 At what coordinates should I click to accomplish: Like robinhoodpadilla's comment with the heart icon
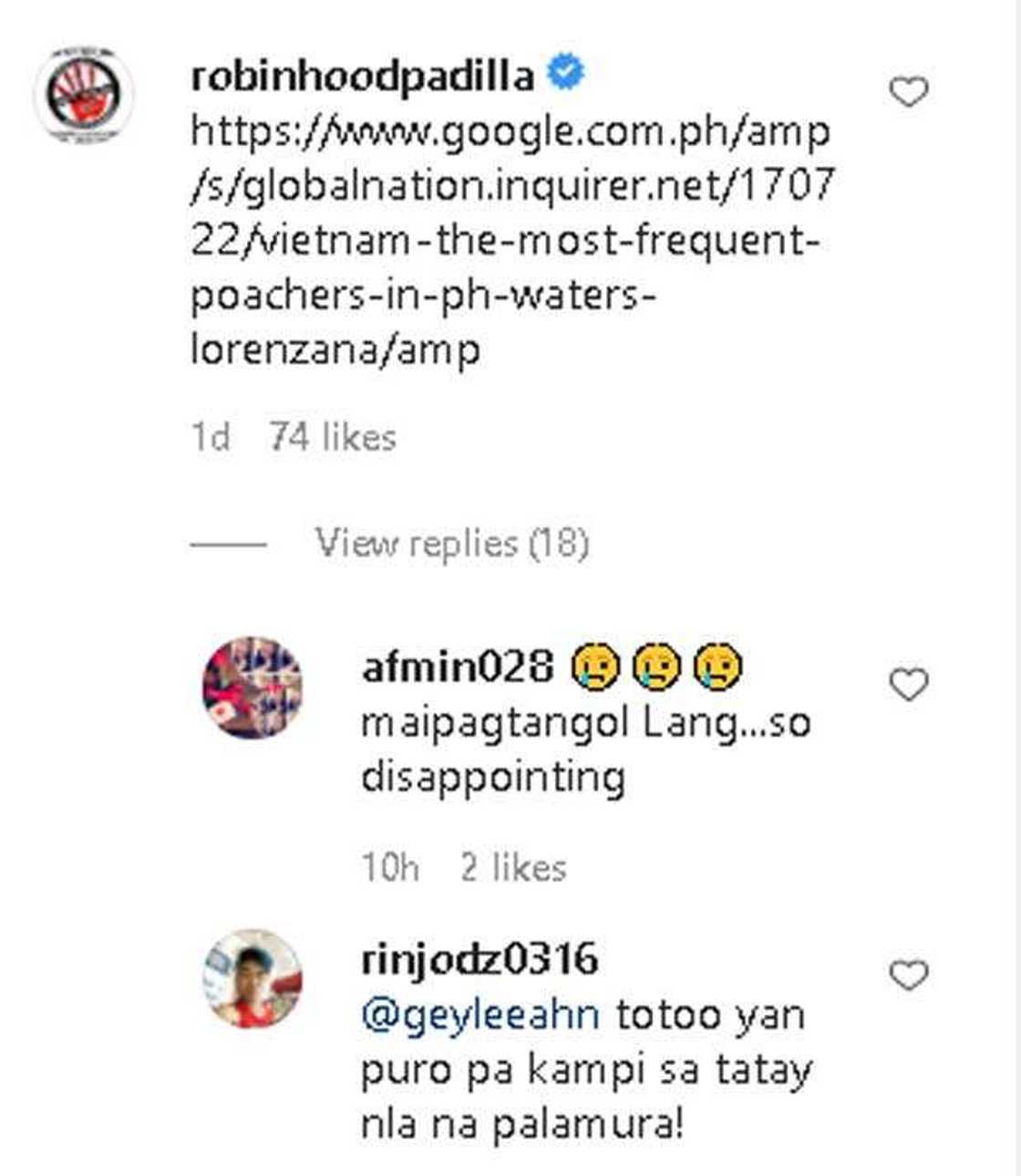tap(910, 88)
